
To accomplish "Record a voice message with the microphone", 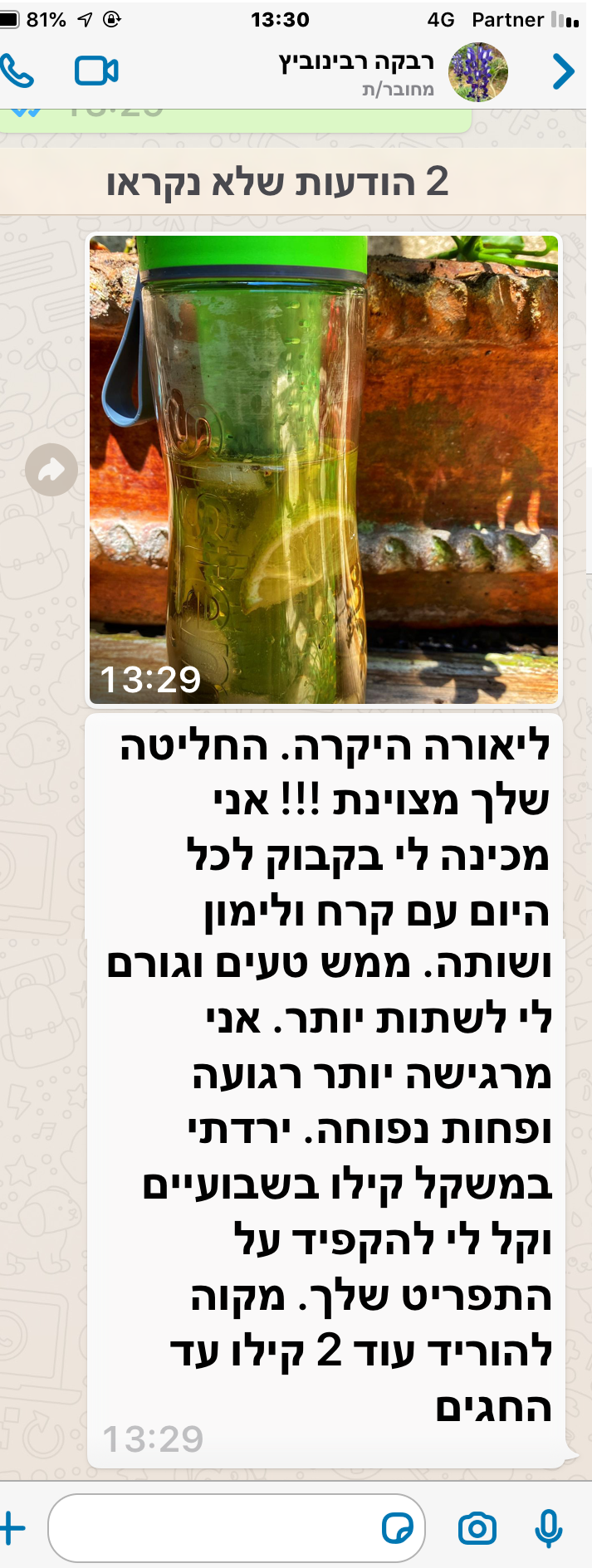I will point(549,1527).
